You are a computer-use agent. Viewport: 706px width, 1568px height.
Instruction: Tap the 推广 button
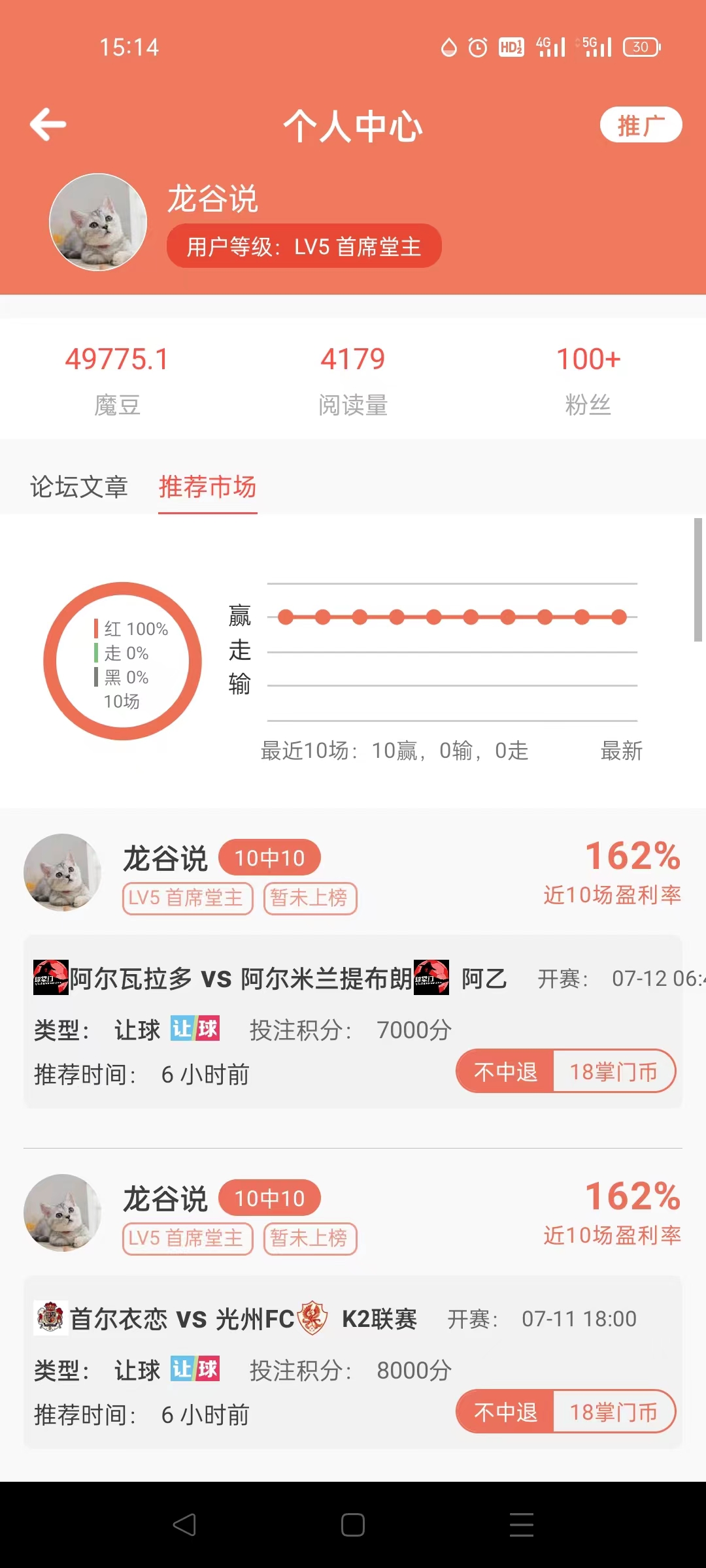tap(641, 125)
